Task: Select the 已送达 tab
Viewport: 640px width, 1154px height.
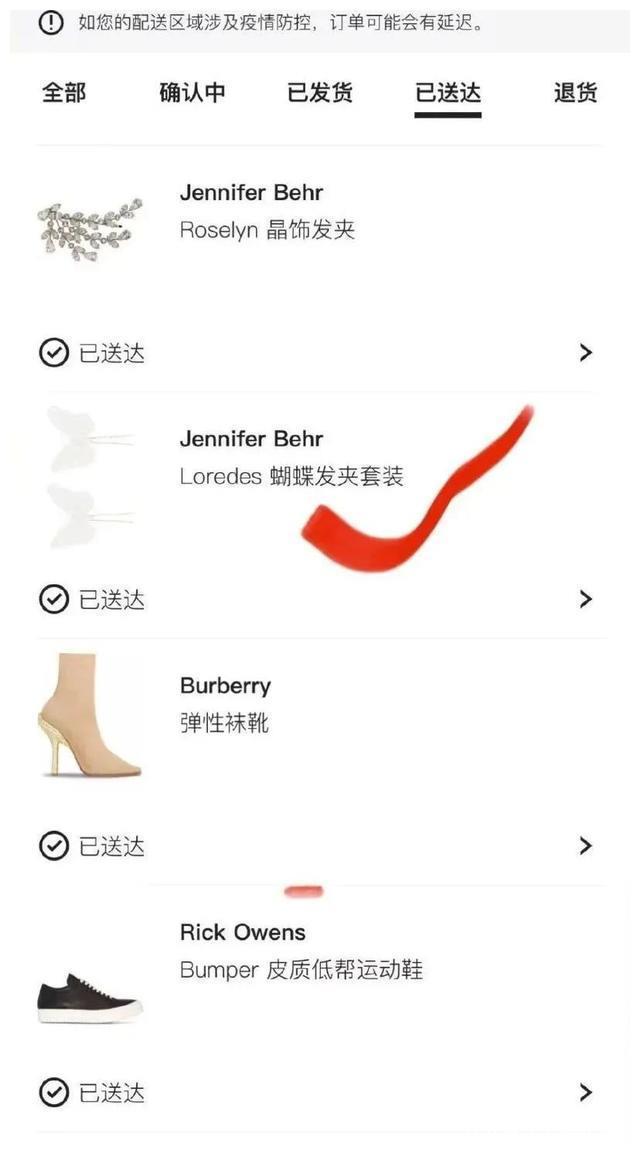Action: 448,93
